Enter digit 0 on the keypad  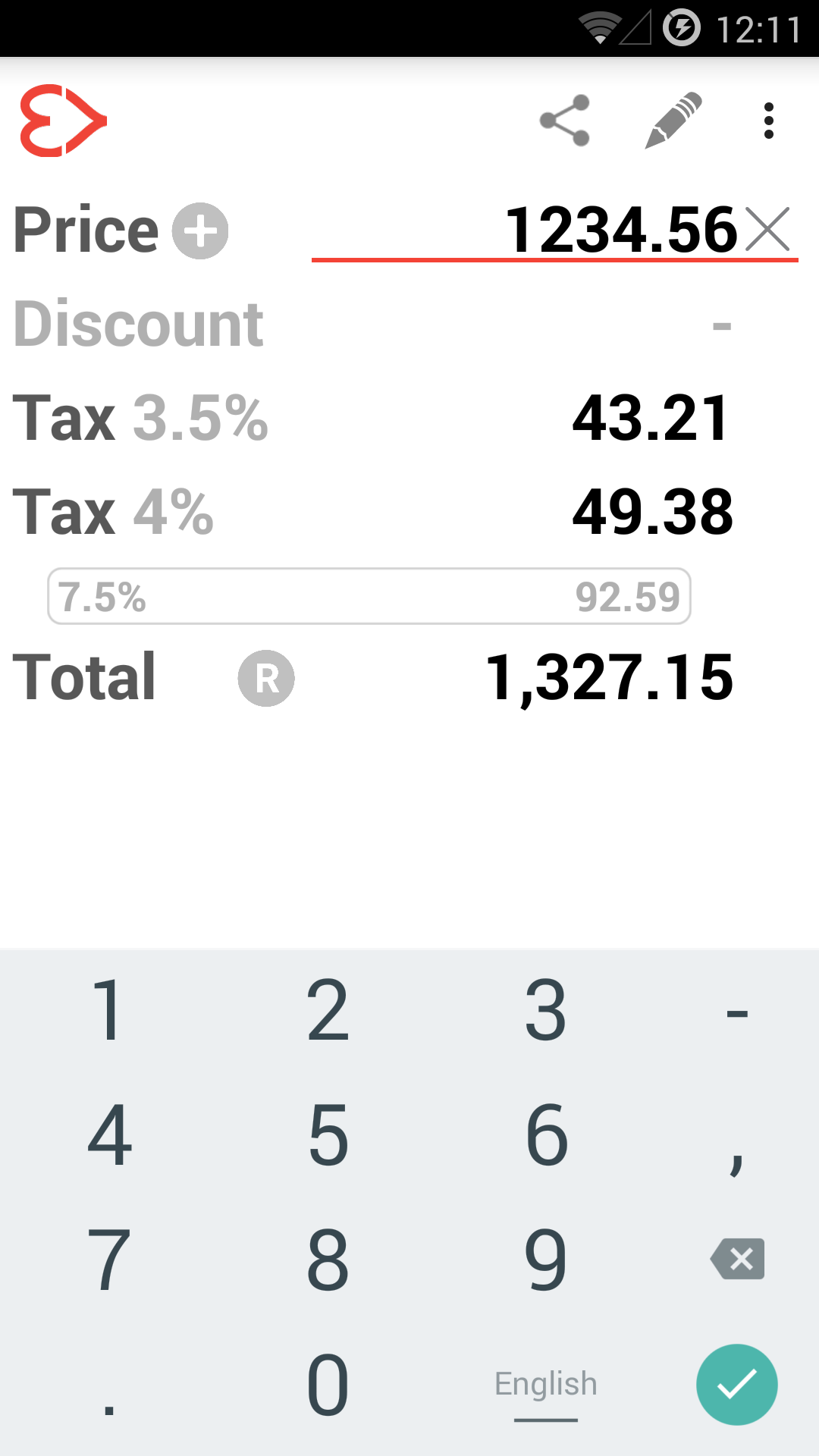(328, 1385)
